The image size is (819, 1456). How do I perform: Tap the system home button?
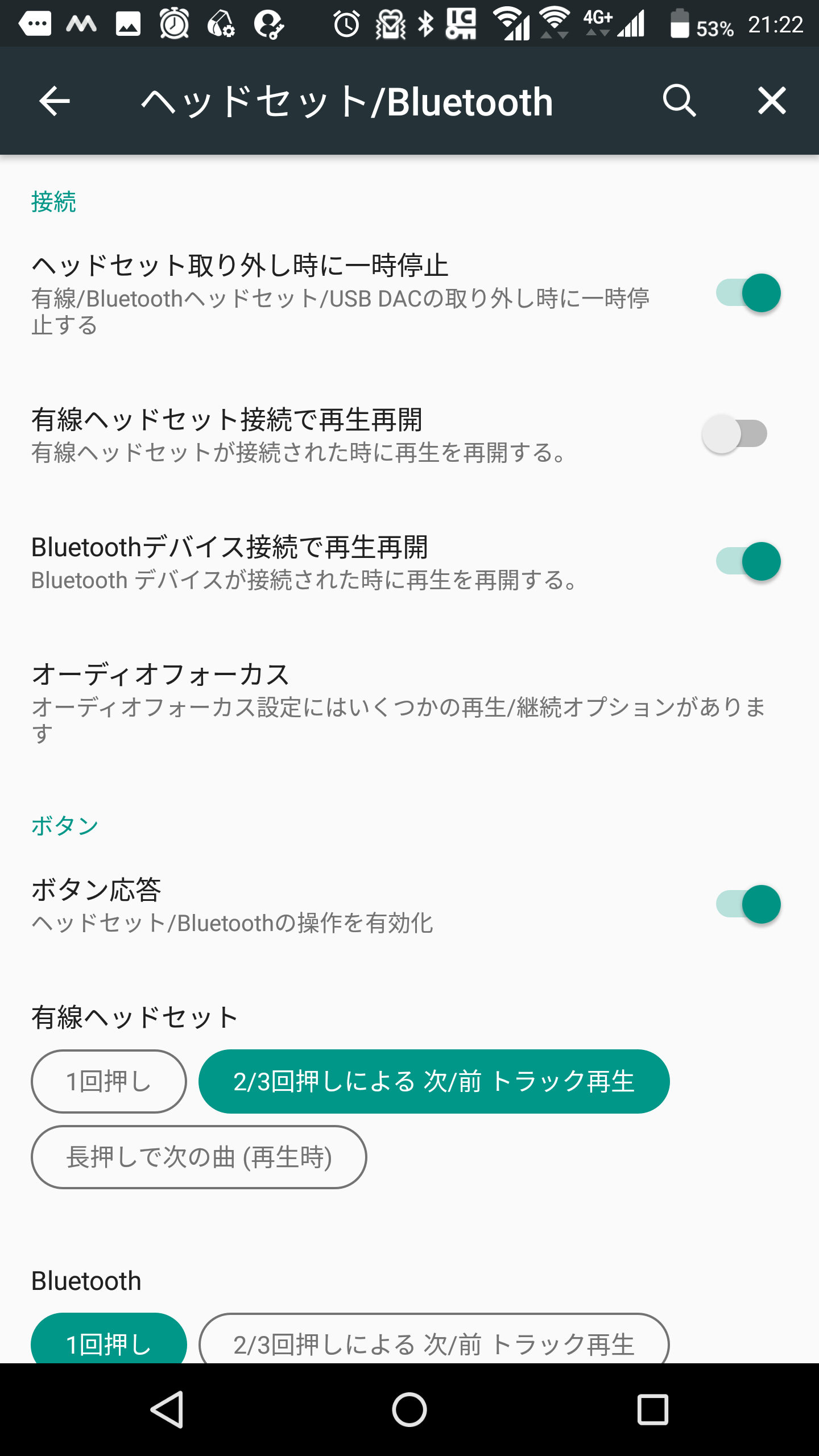tap(409, 1410)
